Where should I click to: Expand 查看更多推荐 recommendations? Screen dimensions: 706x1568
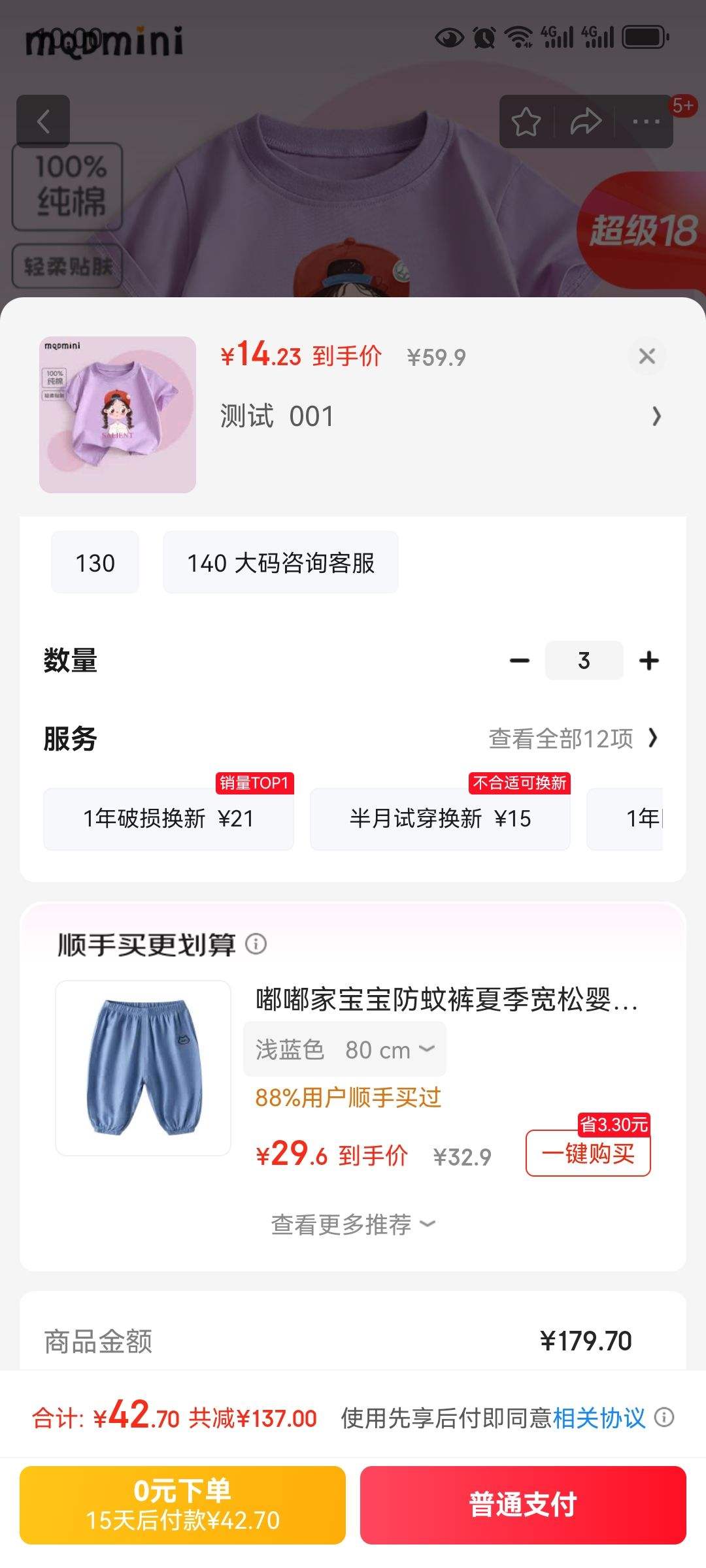coord(353,1227)
